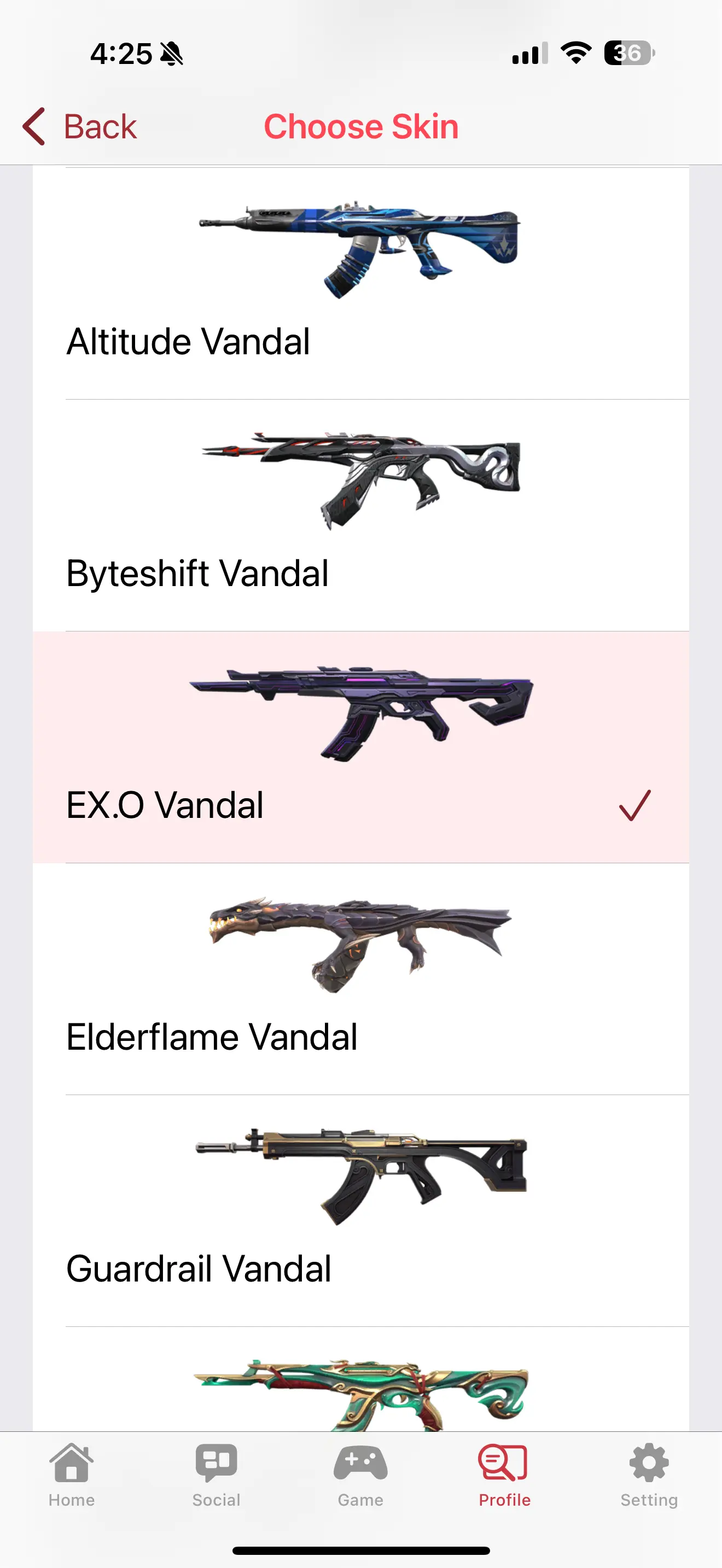Choose the Byteshift Vandal skin
This screenshot has width=722, height=1568.
point(360,515)
